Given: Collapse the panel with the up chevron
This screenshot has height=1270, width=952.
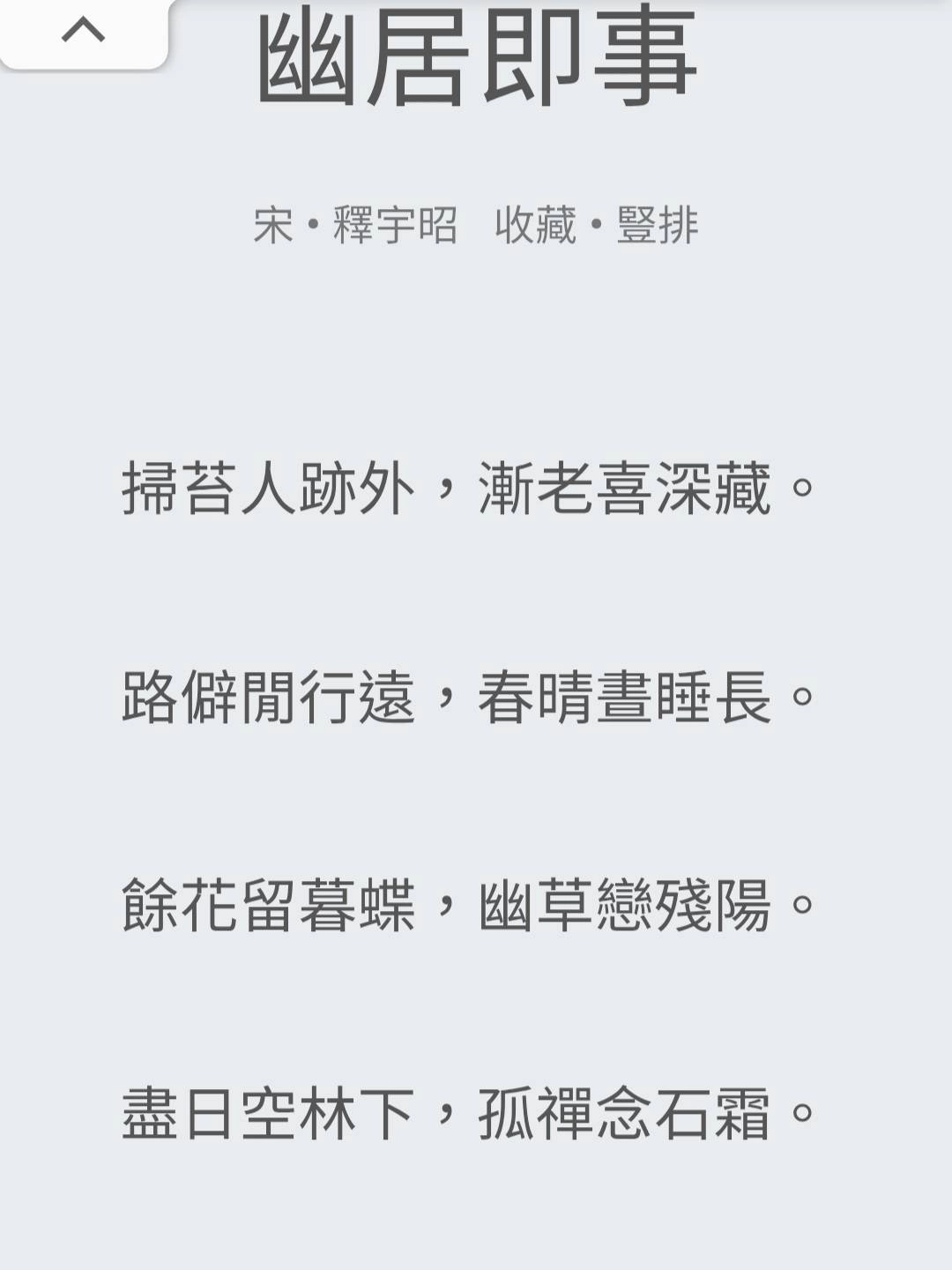Looking at the screenshot, I should click(83, 32).
